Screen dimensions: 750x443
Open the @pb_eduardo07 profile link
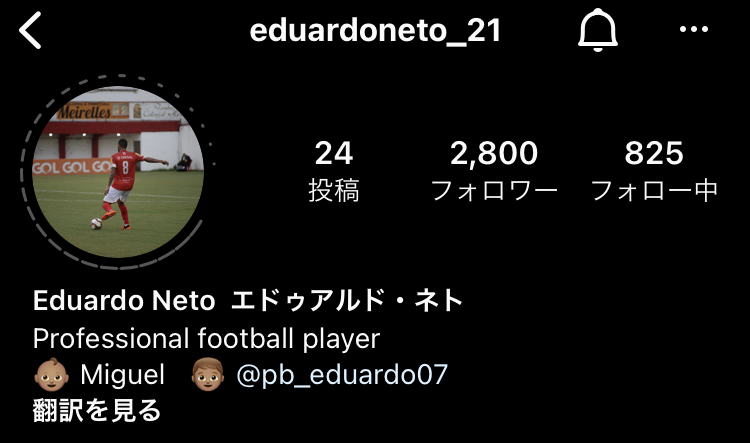tap(340, 375)
